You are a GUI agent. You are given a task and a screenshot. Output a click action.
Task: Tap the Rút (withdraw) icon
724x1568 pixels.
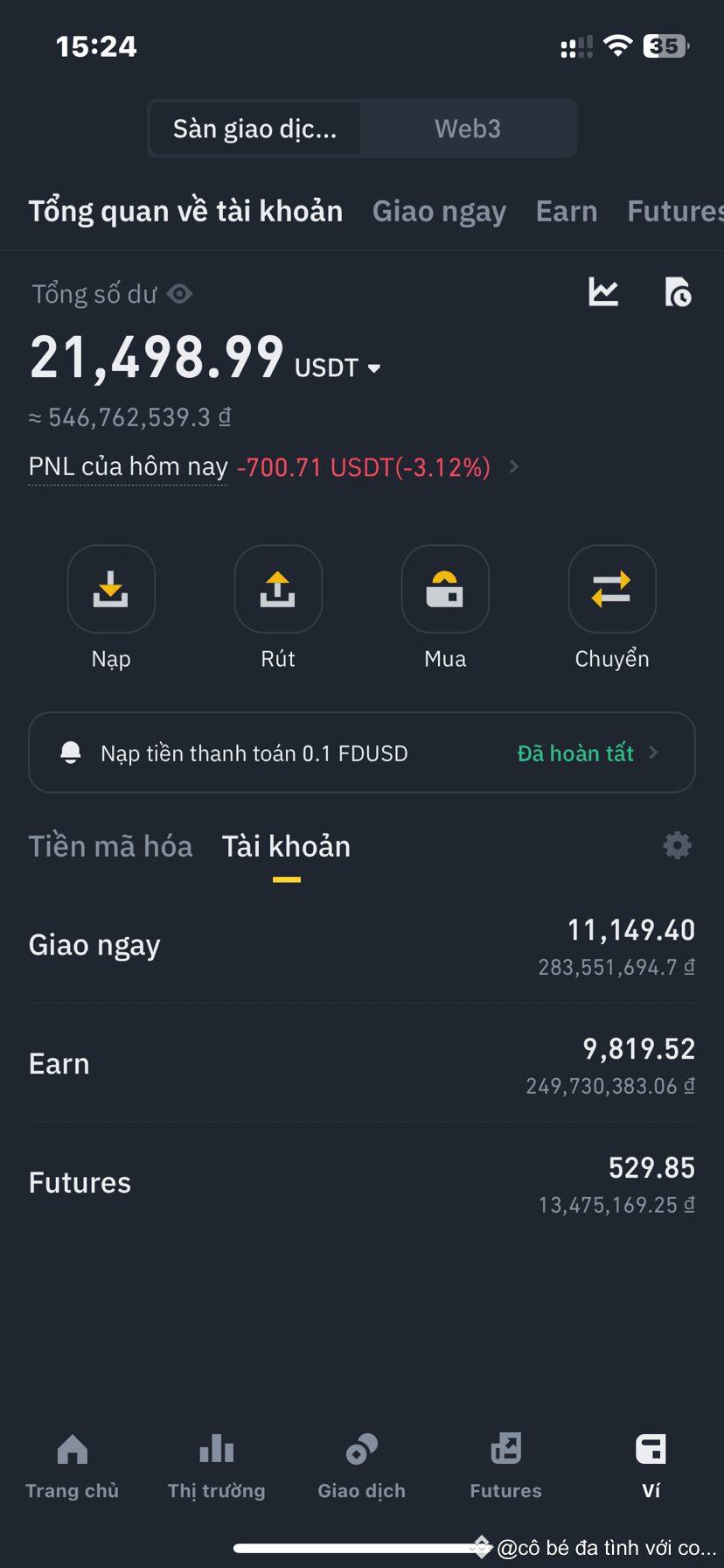[278, 588]
